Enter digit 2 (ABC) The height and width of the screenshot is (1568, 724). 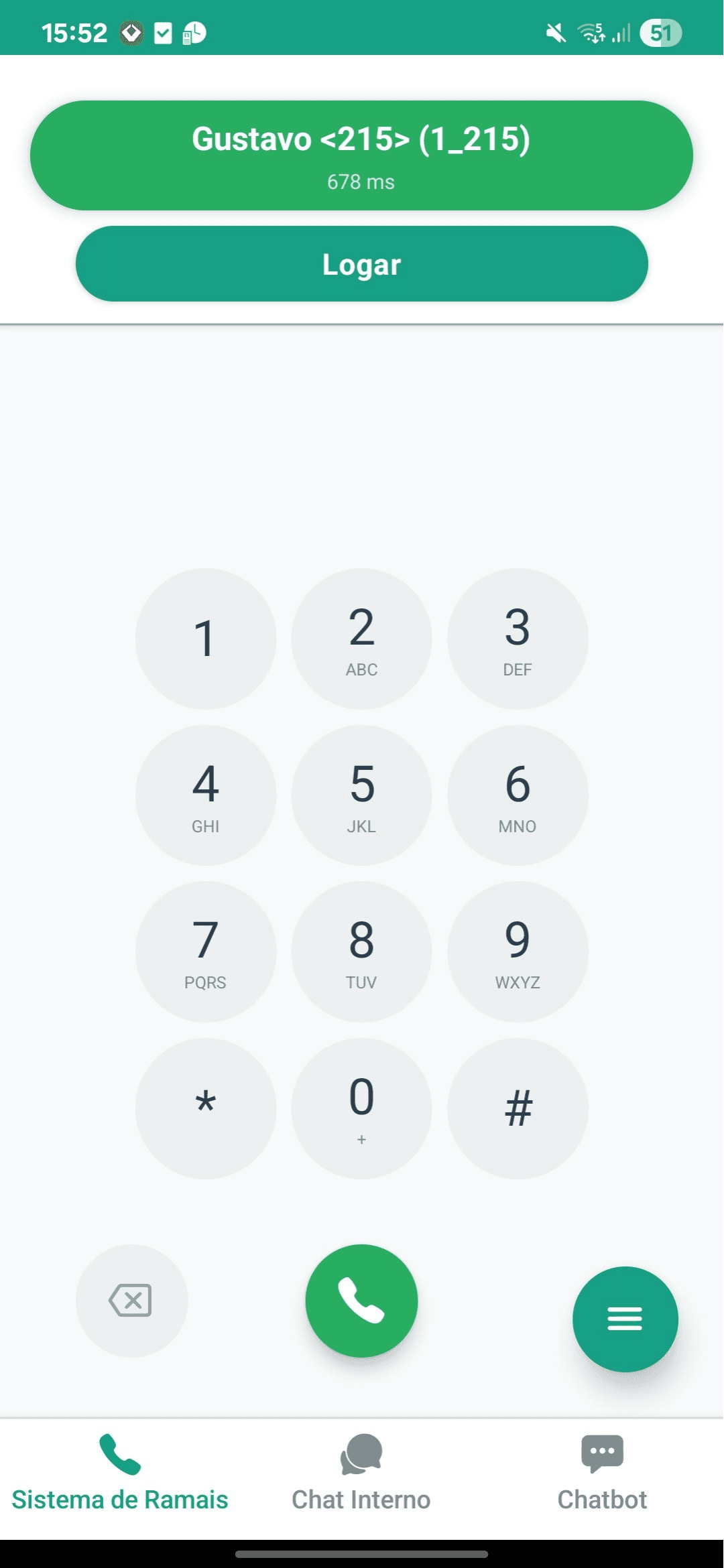click(x=361, y=639)
